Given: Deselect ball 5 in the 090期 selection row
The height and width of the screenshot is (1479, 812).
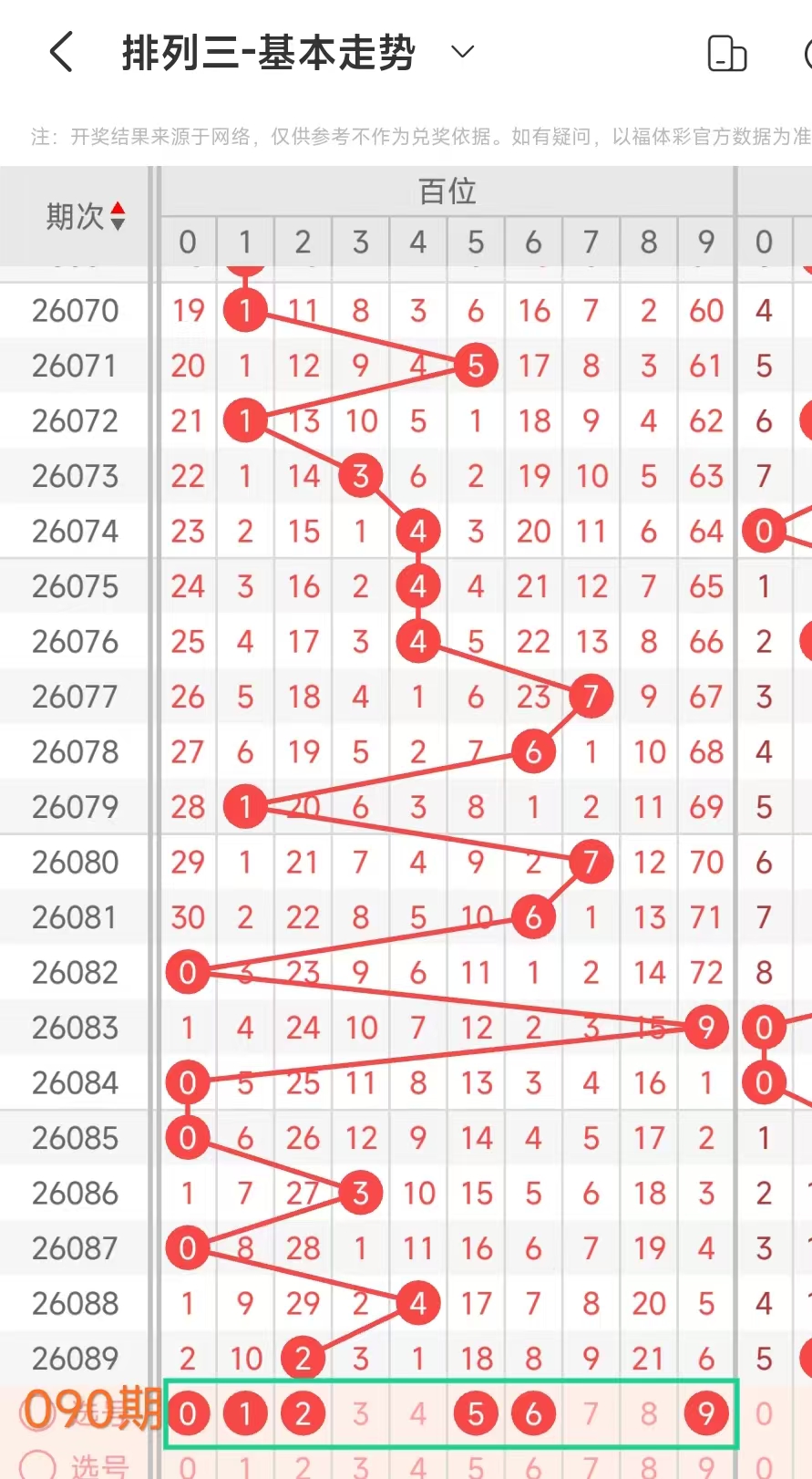Looking at the screenshot, I should tap(476, 1413).
